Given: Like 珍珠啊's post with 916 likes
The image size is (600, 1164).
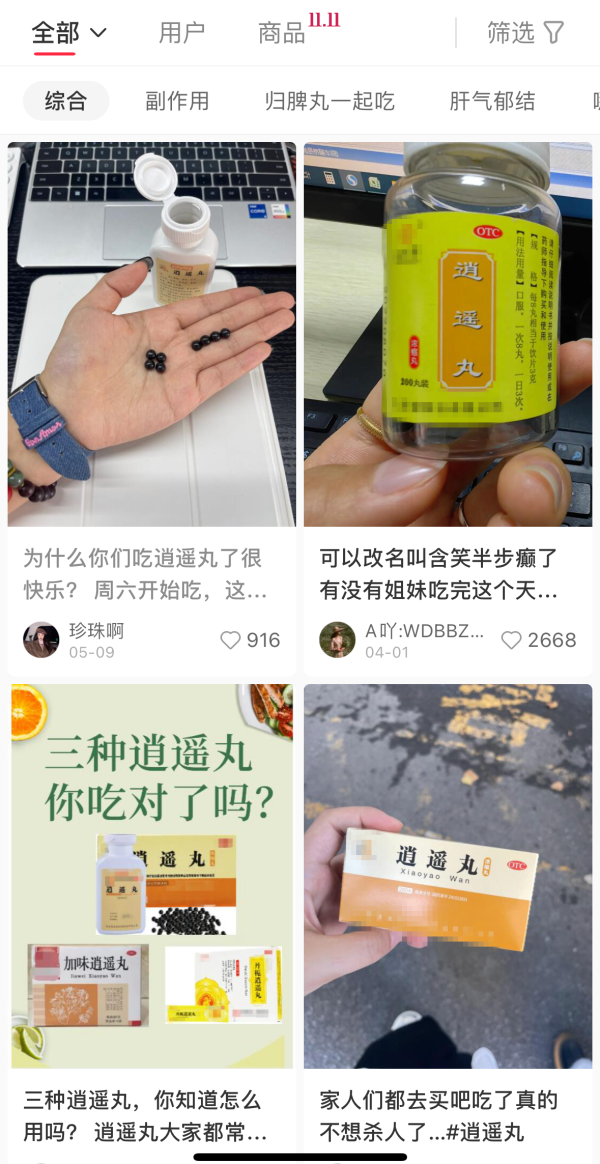Looking at the screenshot, I should click(231, 640).
